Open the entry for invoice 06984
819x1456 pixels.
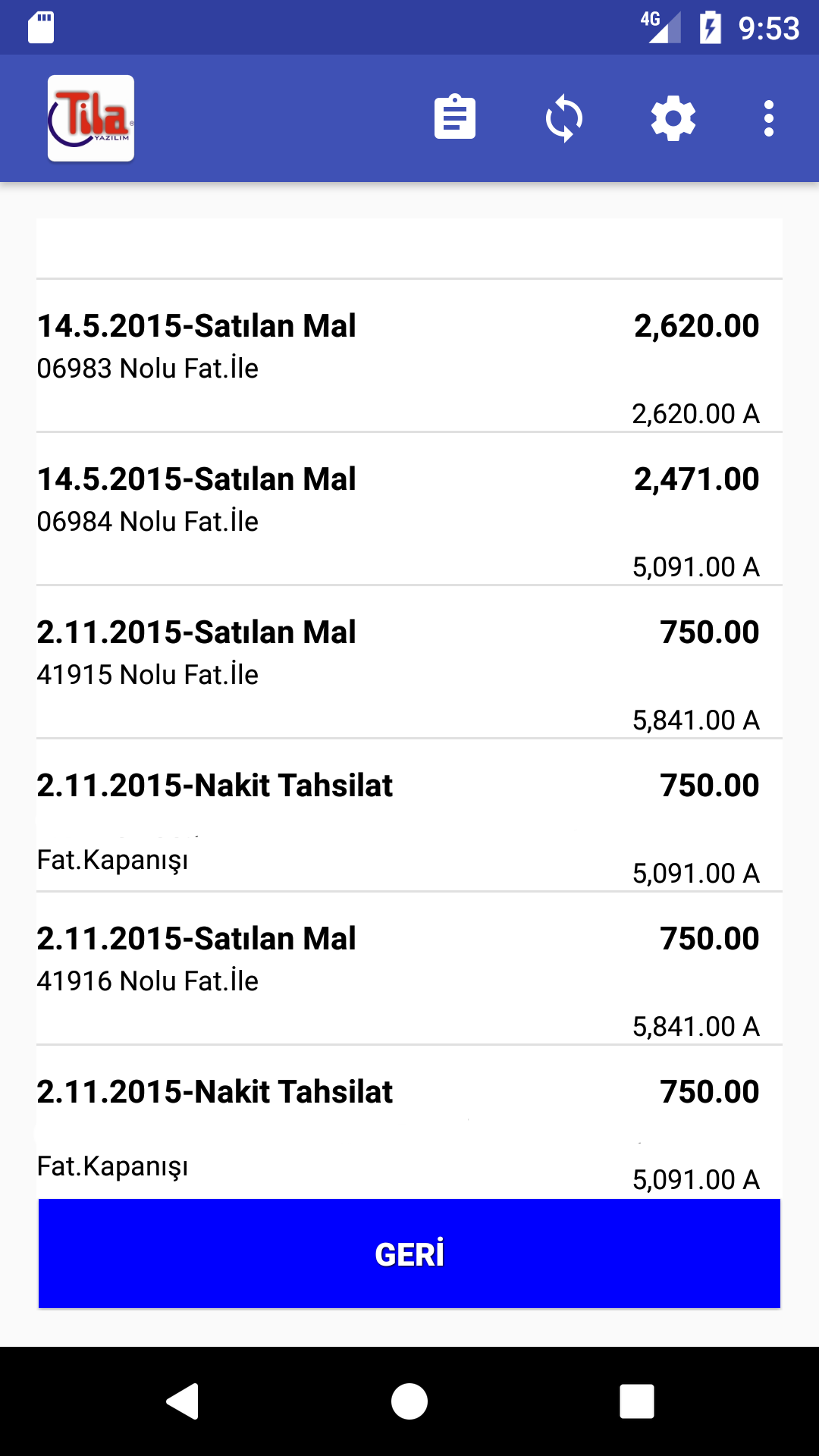point(409,510)
